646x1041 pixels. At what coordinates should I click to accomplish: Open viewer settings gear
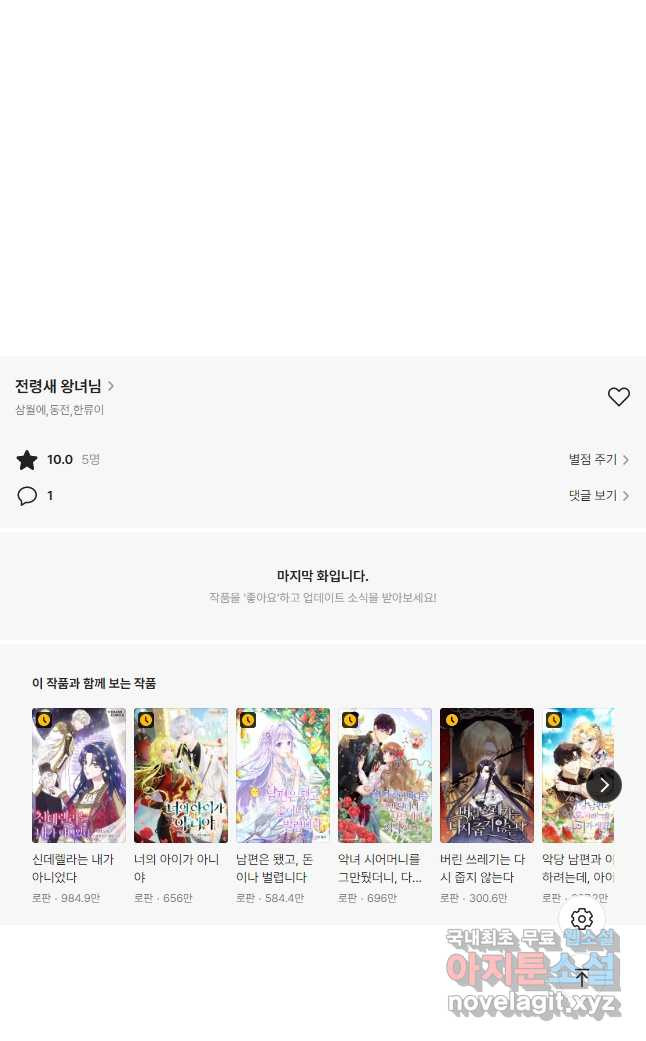(x=582, y=919)
